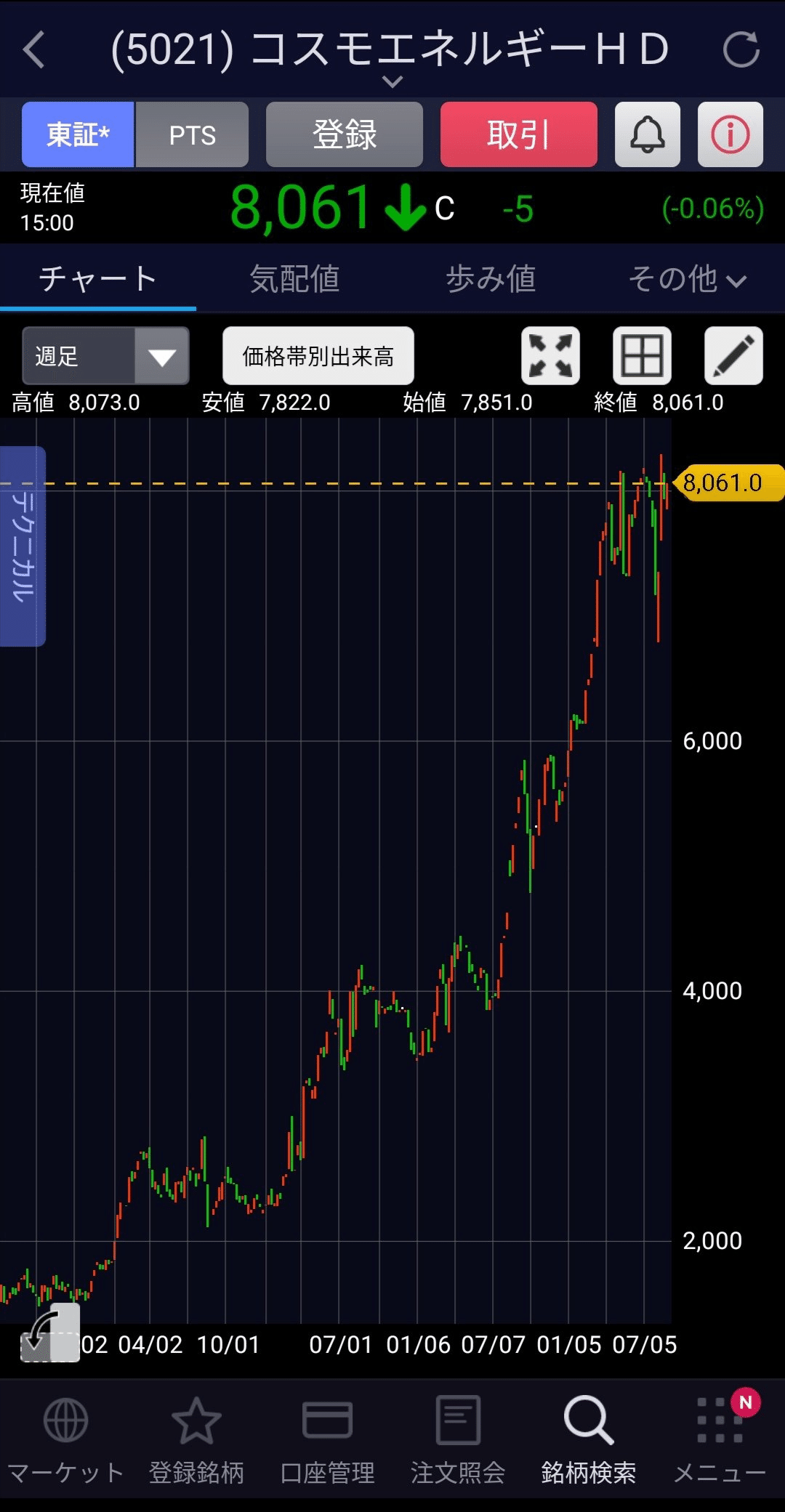Switch to the 歩み値 tab
The width and height of the screenshot is (785, 1512).
[491, 279]
